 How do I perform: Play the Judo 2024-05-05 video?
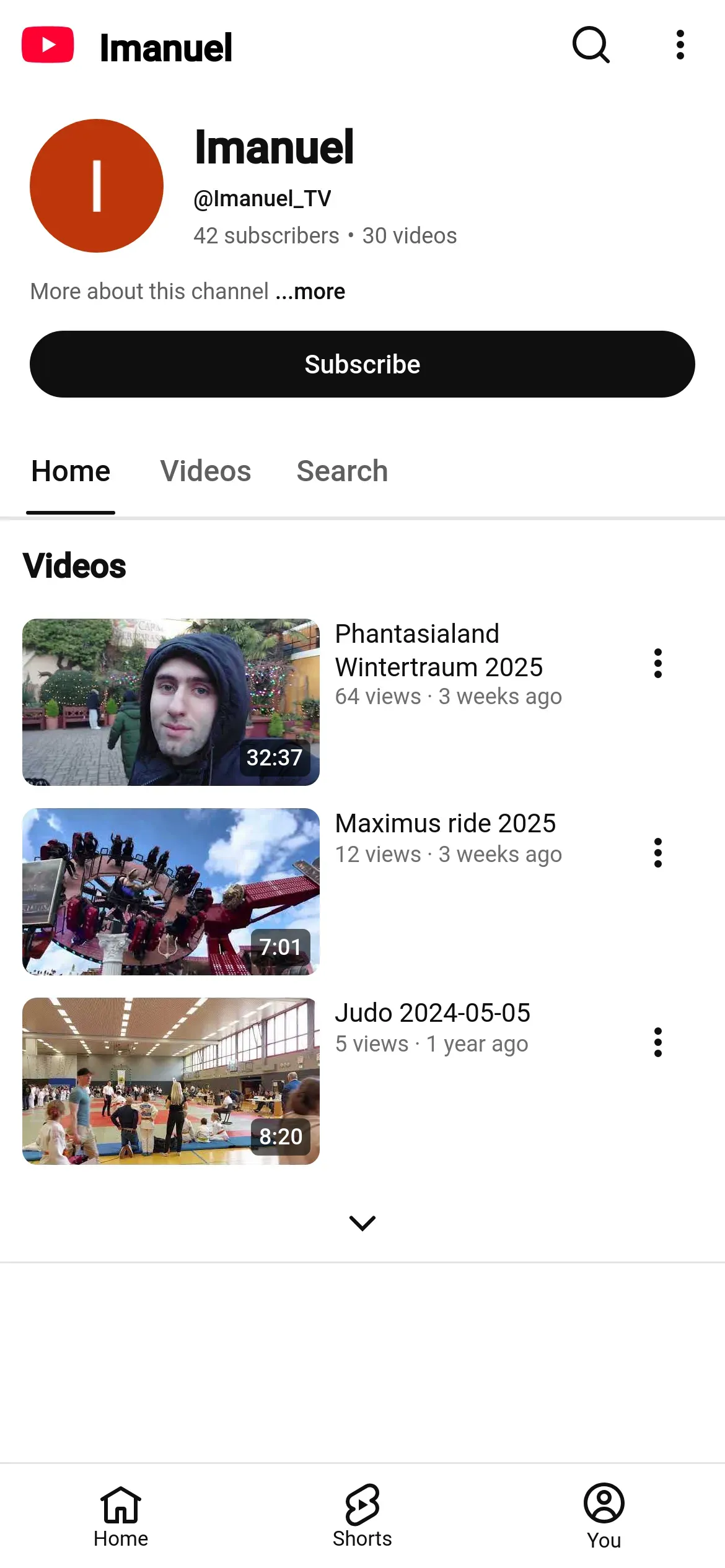(171, 1081)
